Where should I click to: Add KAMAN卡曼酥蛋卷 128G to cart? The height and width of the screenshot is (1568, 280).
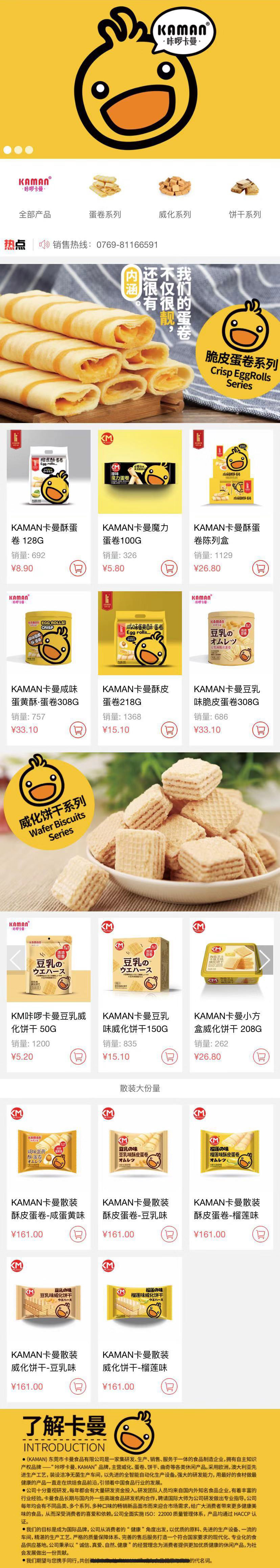(x=78, y=568)
